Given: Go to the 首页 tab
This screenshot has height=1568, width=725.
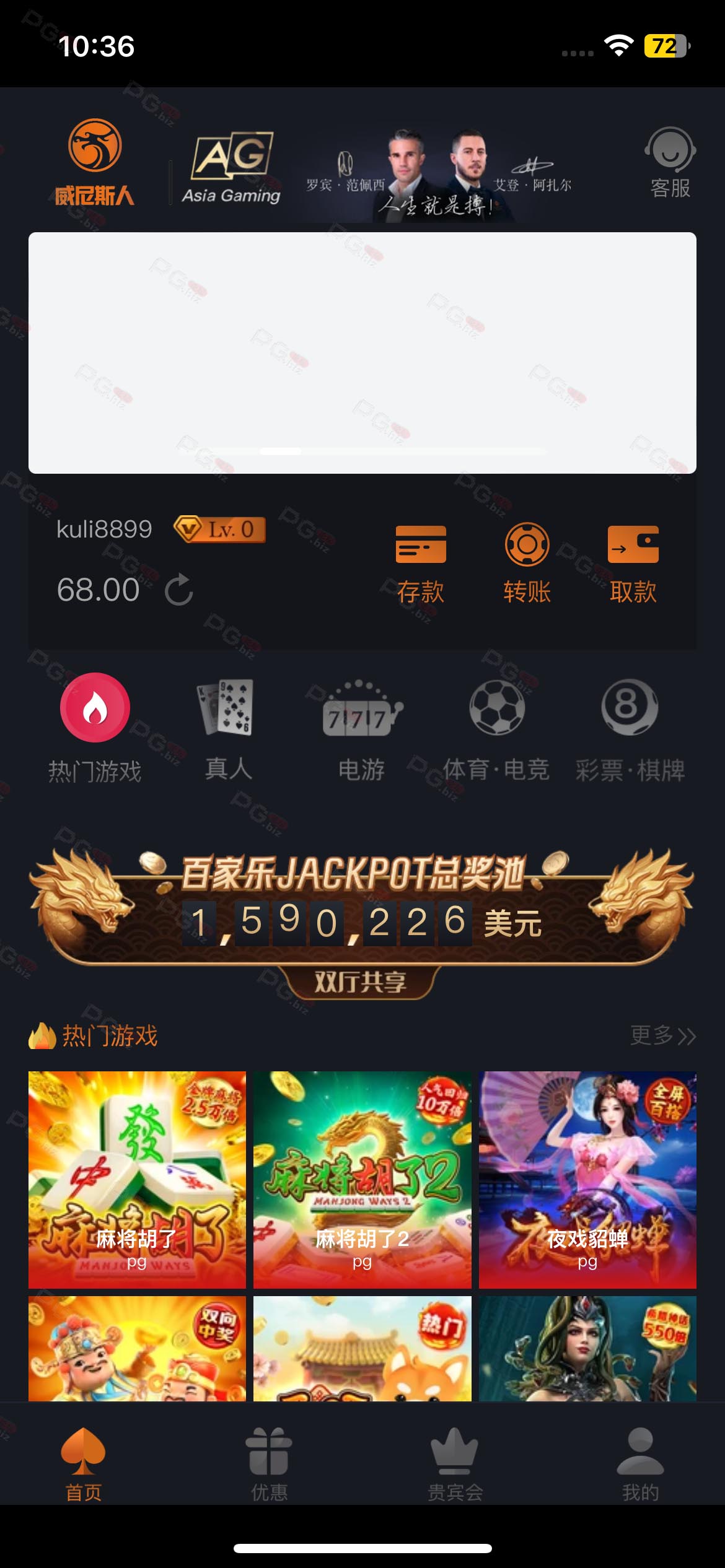Looking at the screenshot, I should (84, 1464).
